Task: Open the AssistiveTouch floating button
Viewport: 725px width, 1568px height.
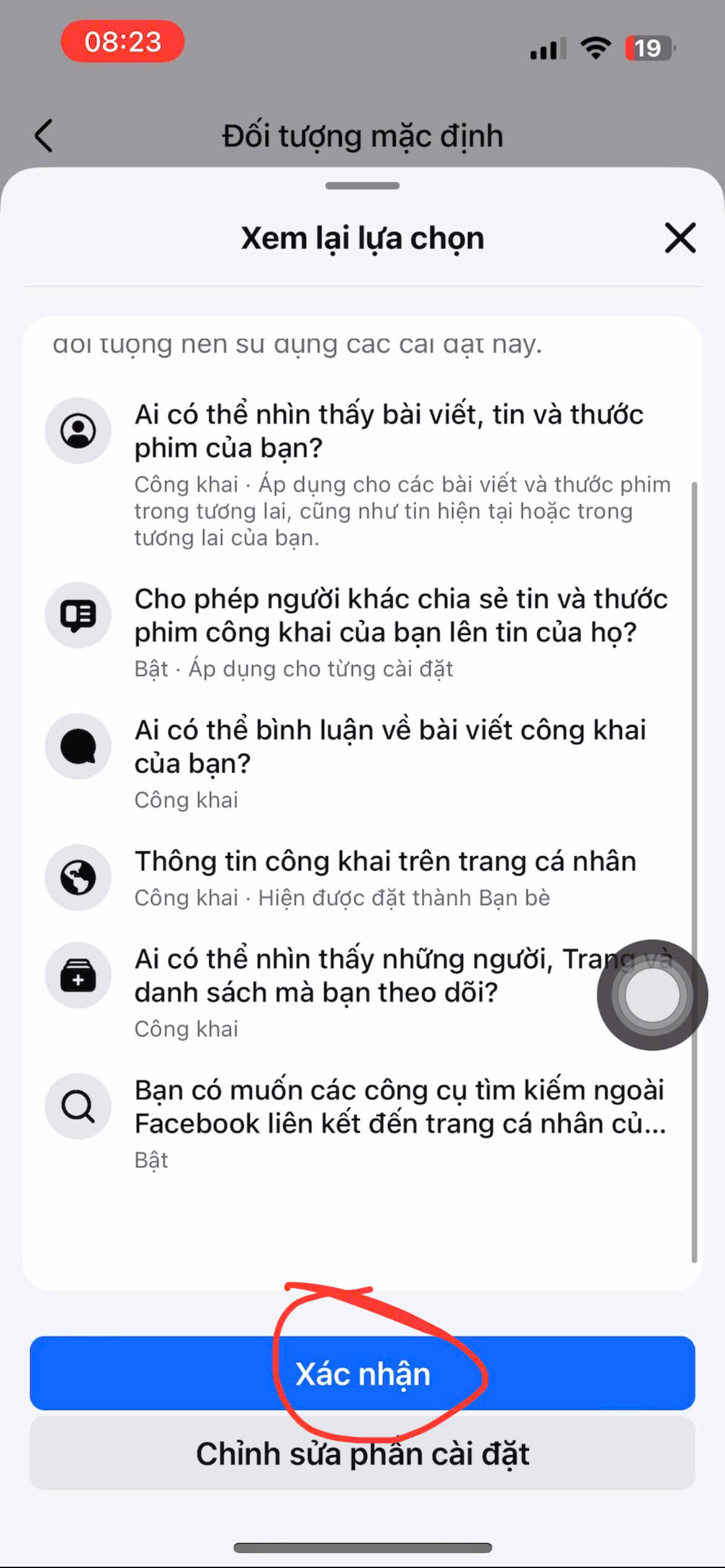Action: pyautogui.click(x=652, y=995)
